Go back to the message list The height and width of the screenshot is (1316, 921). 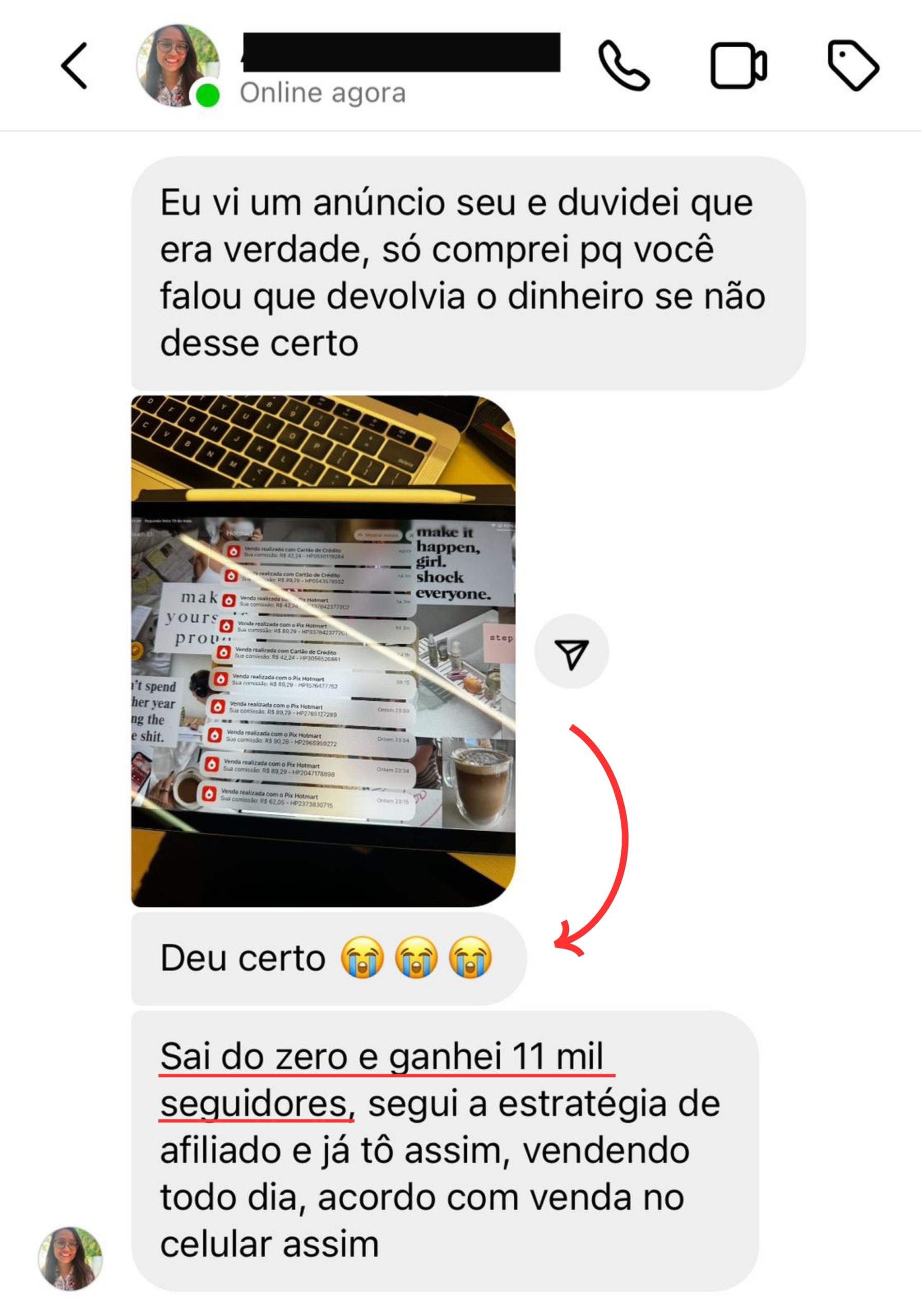tap(75, 66)
